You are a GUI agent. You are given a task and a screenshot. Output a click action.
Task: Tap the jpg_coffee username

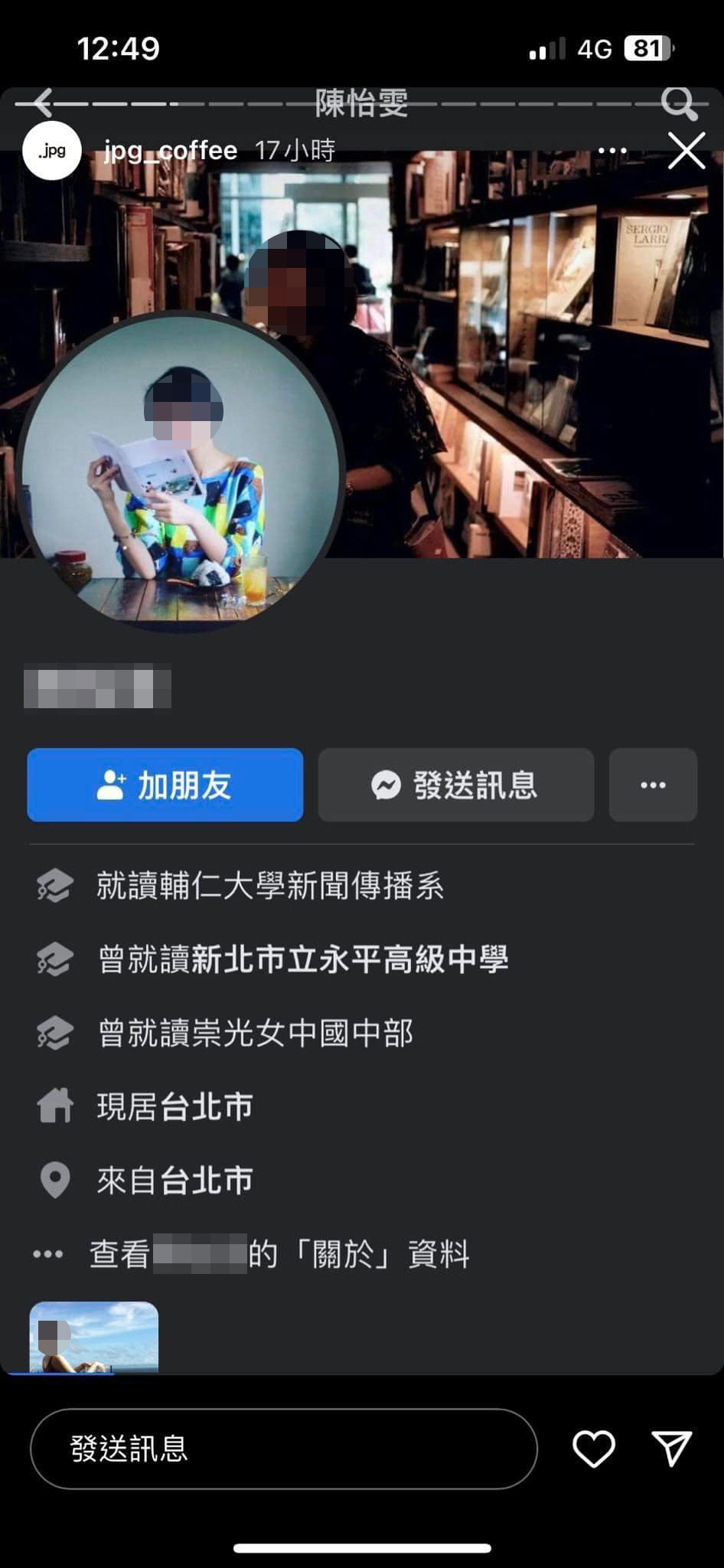point(171,150)
